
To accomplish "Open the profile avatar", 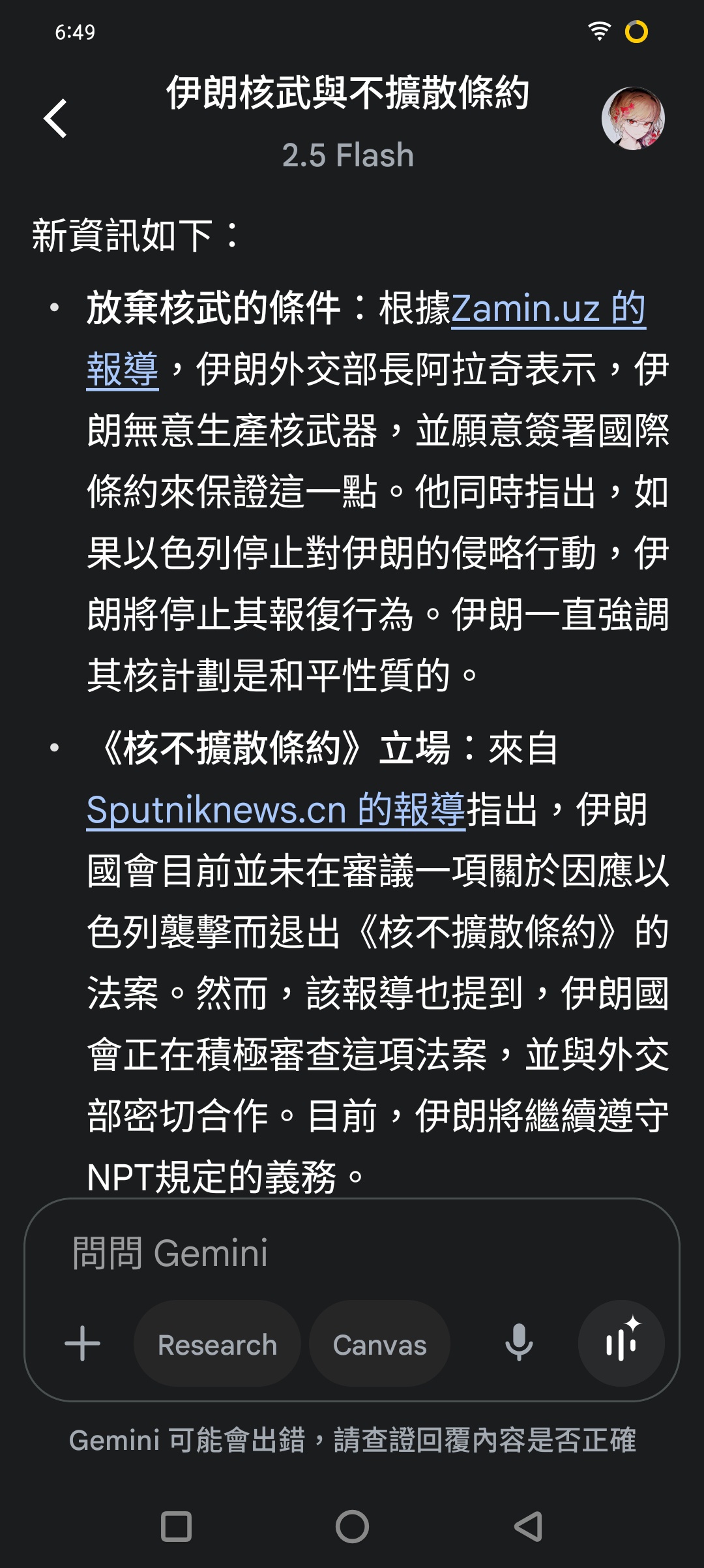I will [x=633, y=119].
